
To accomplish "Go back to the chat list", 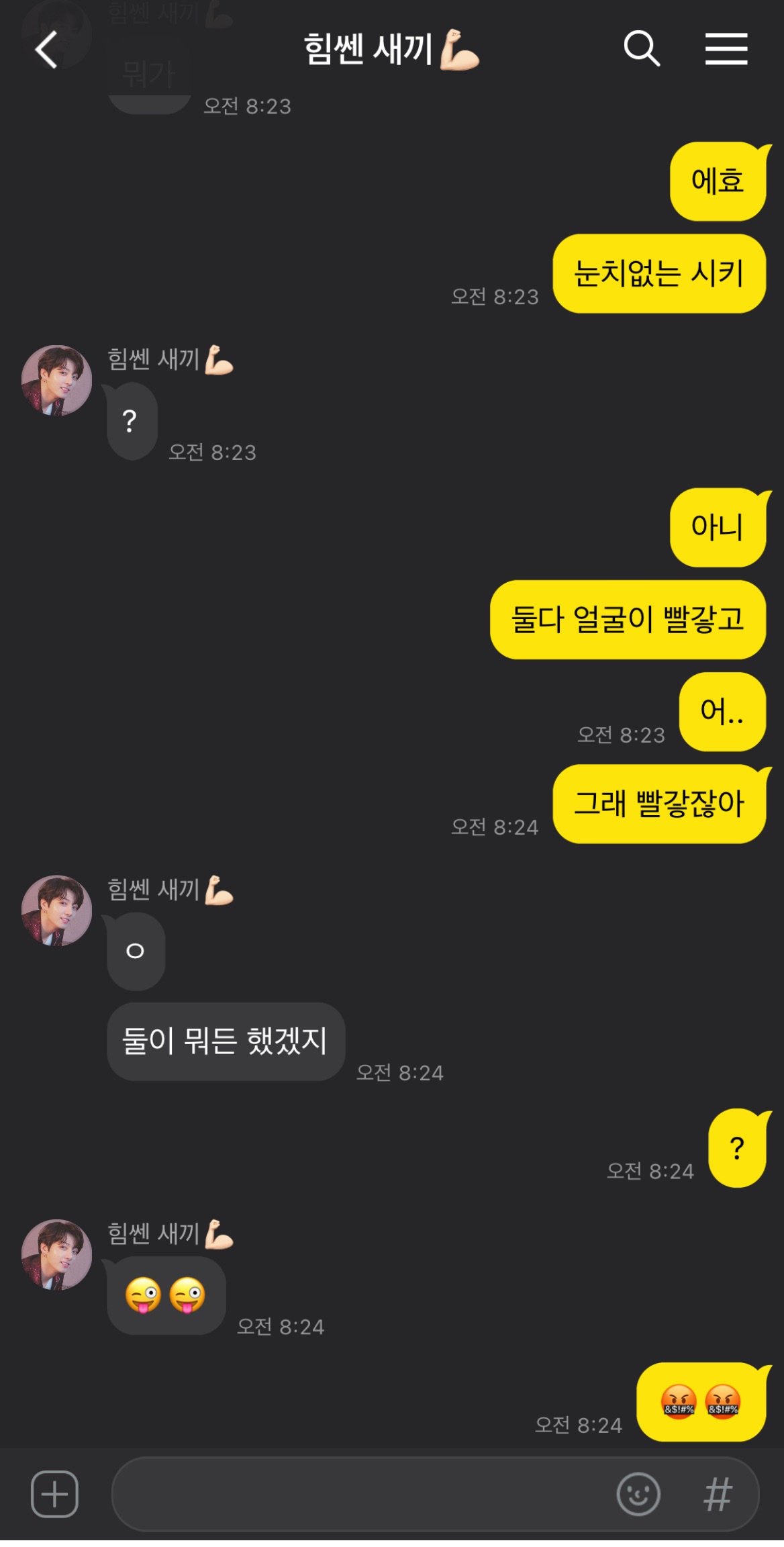I will pos(46,50).
